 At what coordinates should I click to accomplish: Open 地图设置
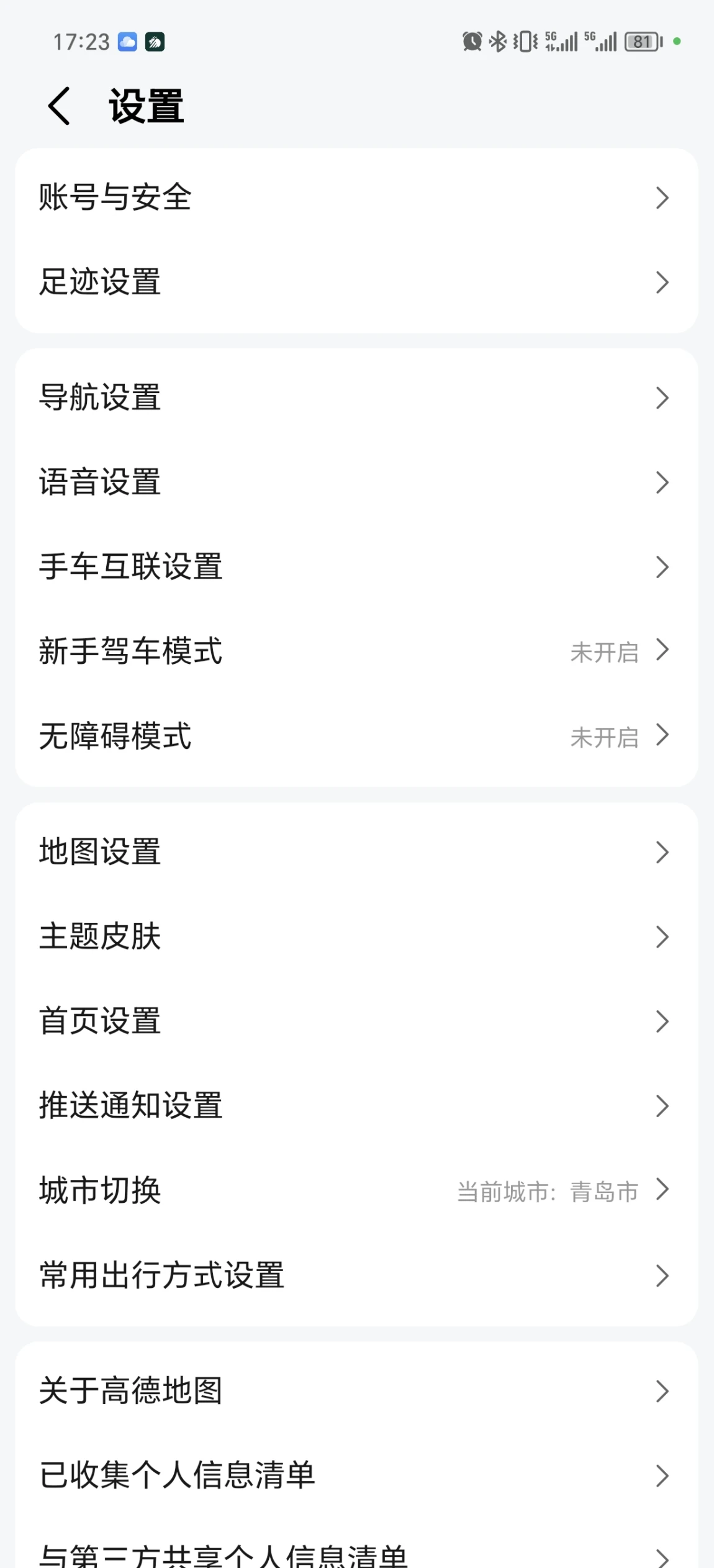coord(357,853)
